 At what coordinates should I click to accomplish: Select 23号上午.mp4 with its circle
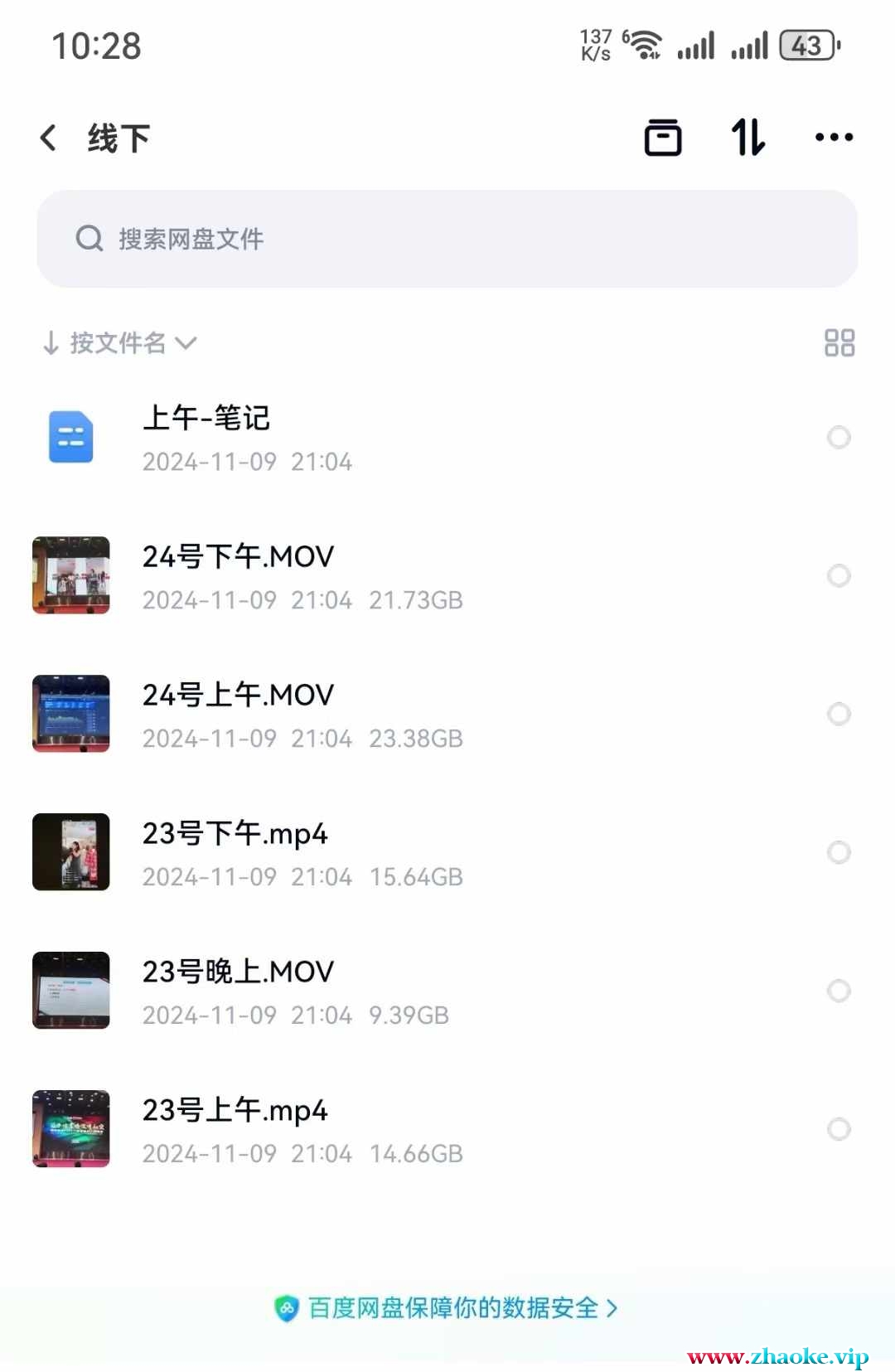(x=839, y=1129)
